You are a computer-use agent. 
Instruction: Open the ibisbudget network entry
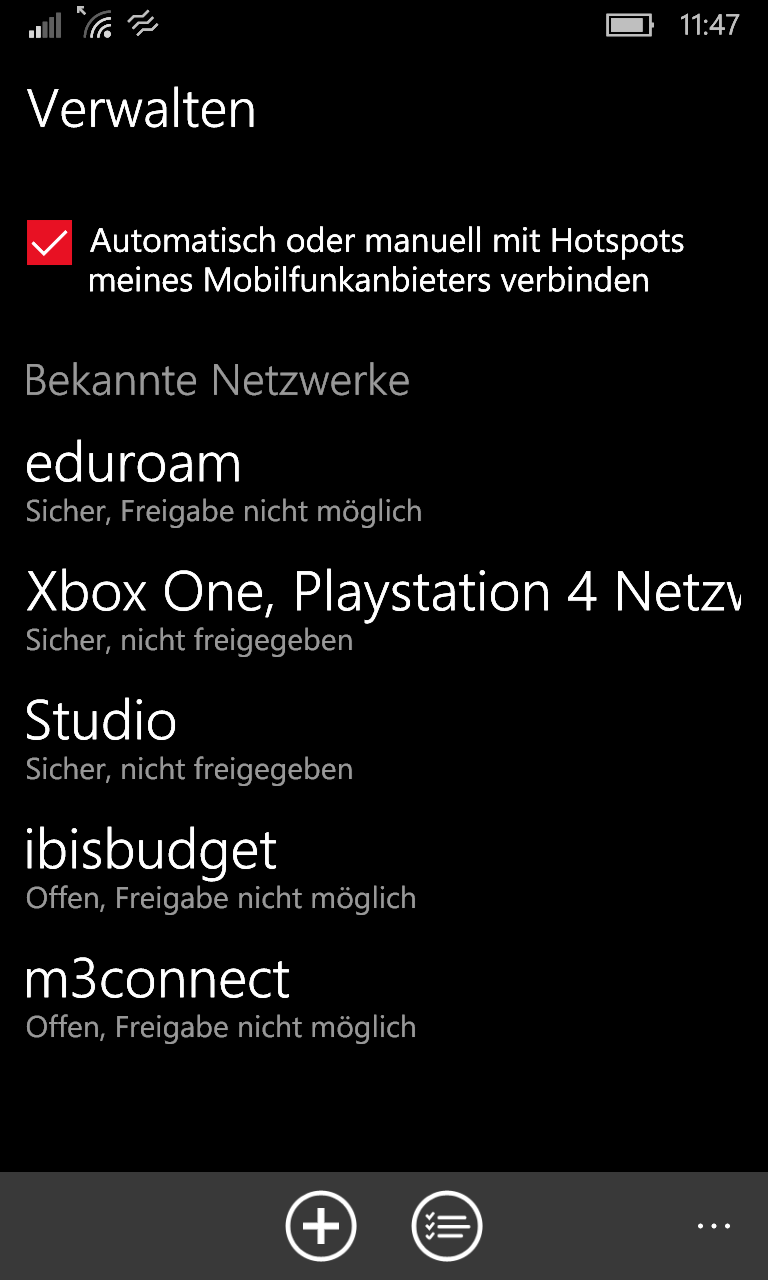click(x=384, y=869)
